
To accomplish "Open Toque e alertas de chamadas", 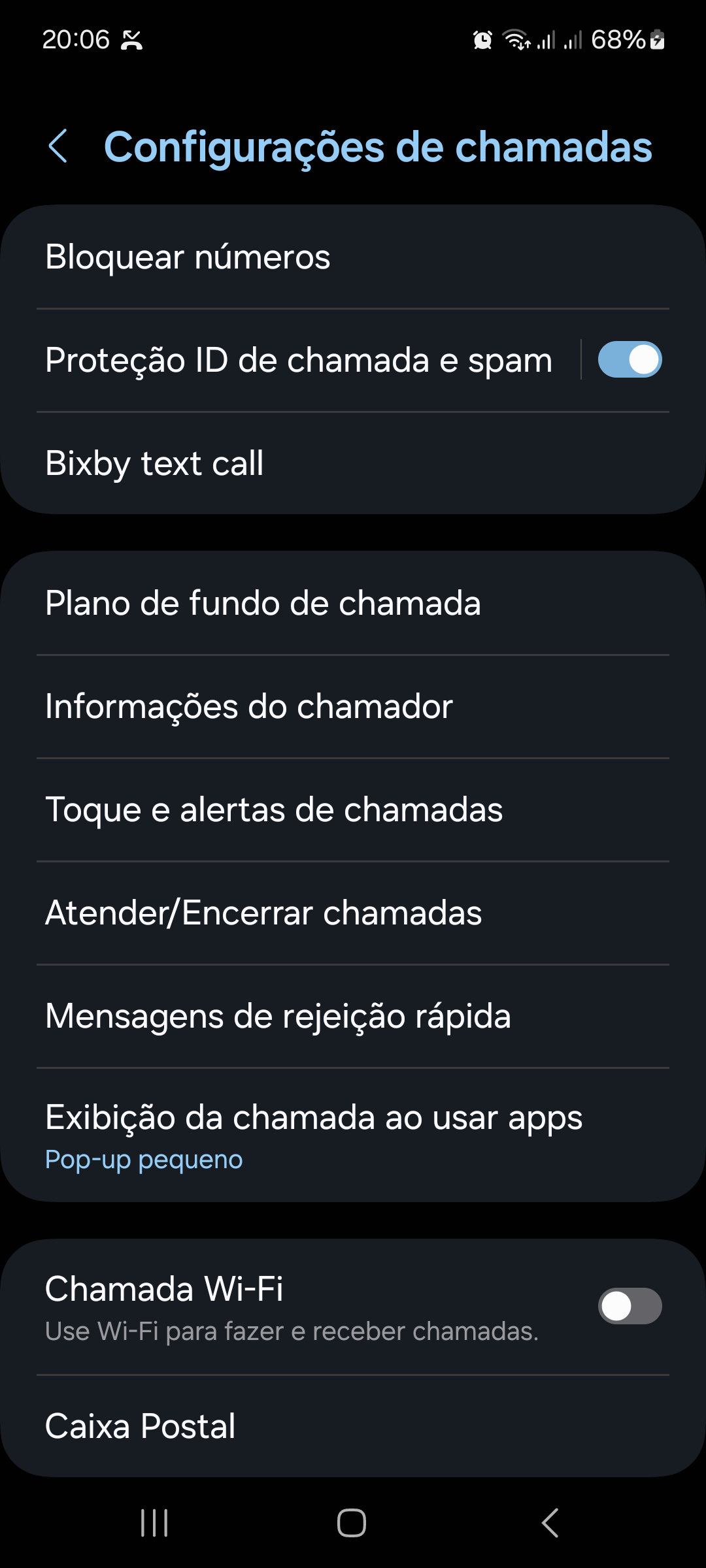I will click(x=353, y=809).
